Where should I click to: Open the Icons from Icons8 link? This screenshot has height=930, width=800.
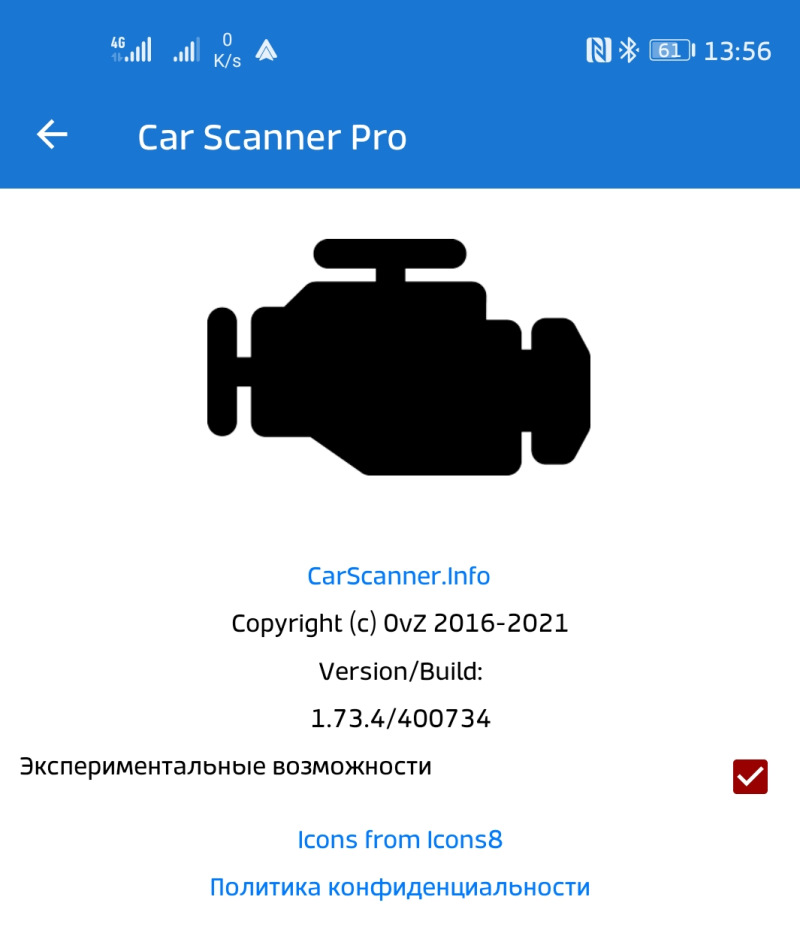[x=399, y=839]
